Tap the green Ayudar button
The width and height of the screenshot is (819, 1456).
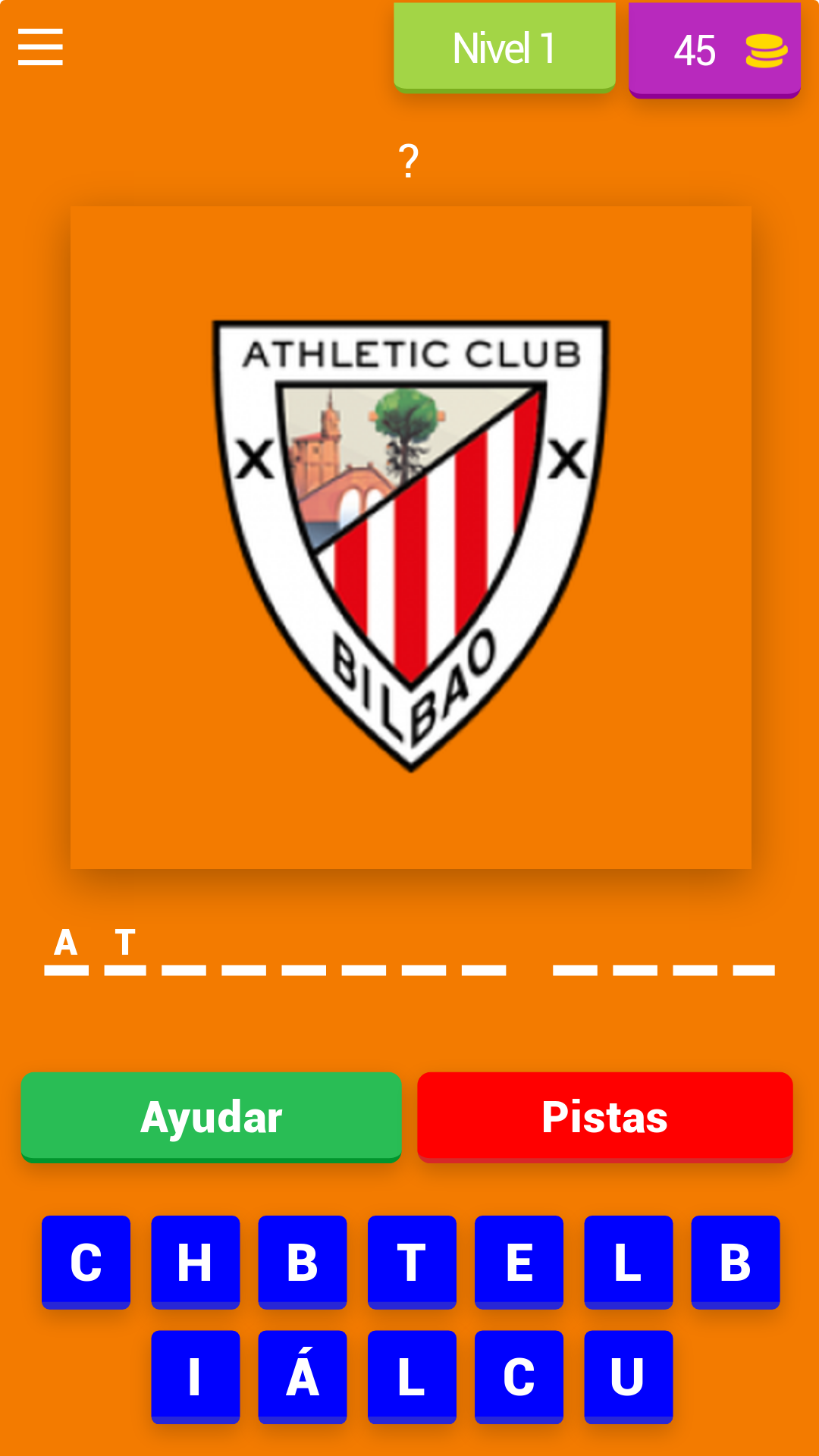click(211, 1116)
